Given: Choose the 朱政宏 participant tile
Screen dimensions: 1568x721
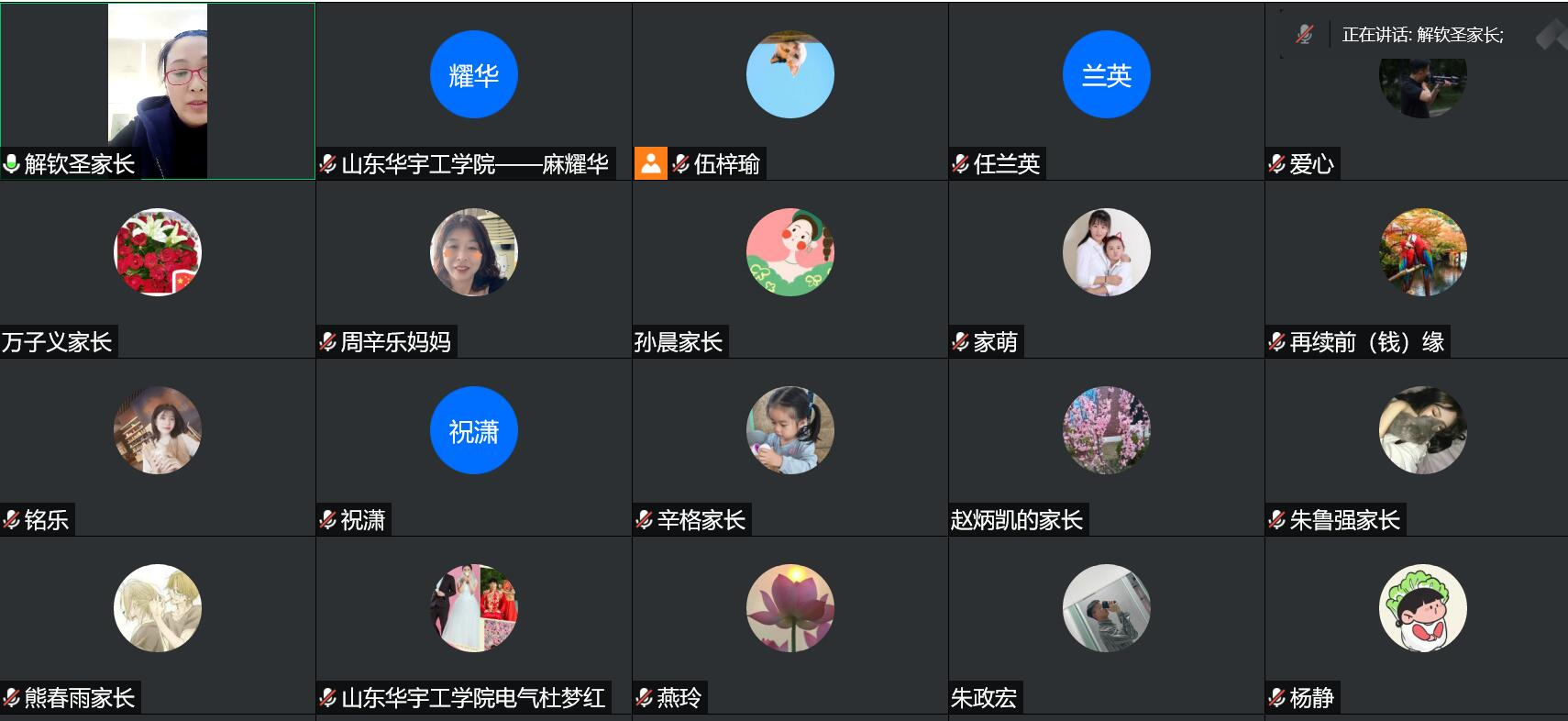Looking at the screenshot, I should 1106,625.
